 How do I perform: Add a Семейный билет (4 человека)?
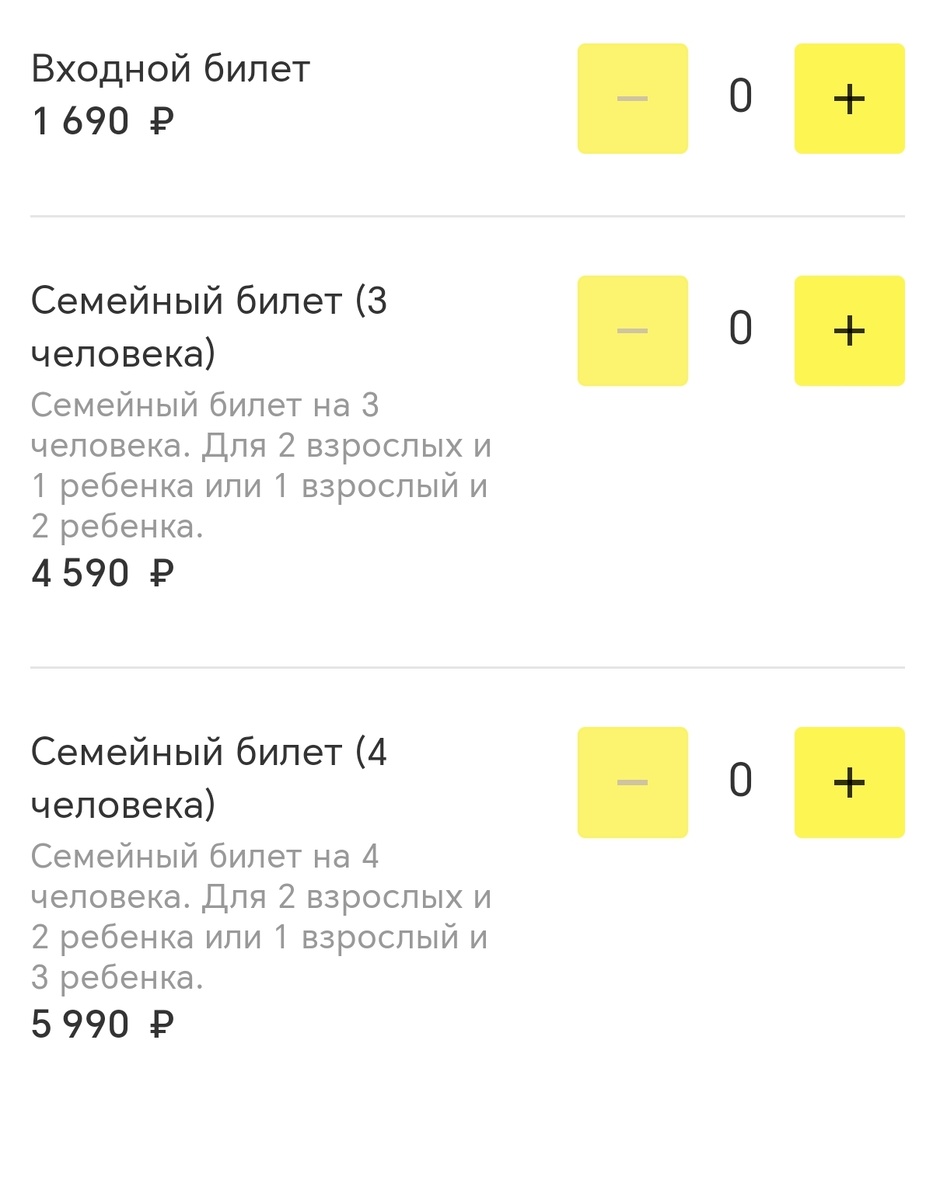849,782
